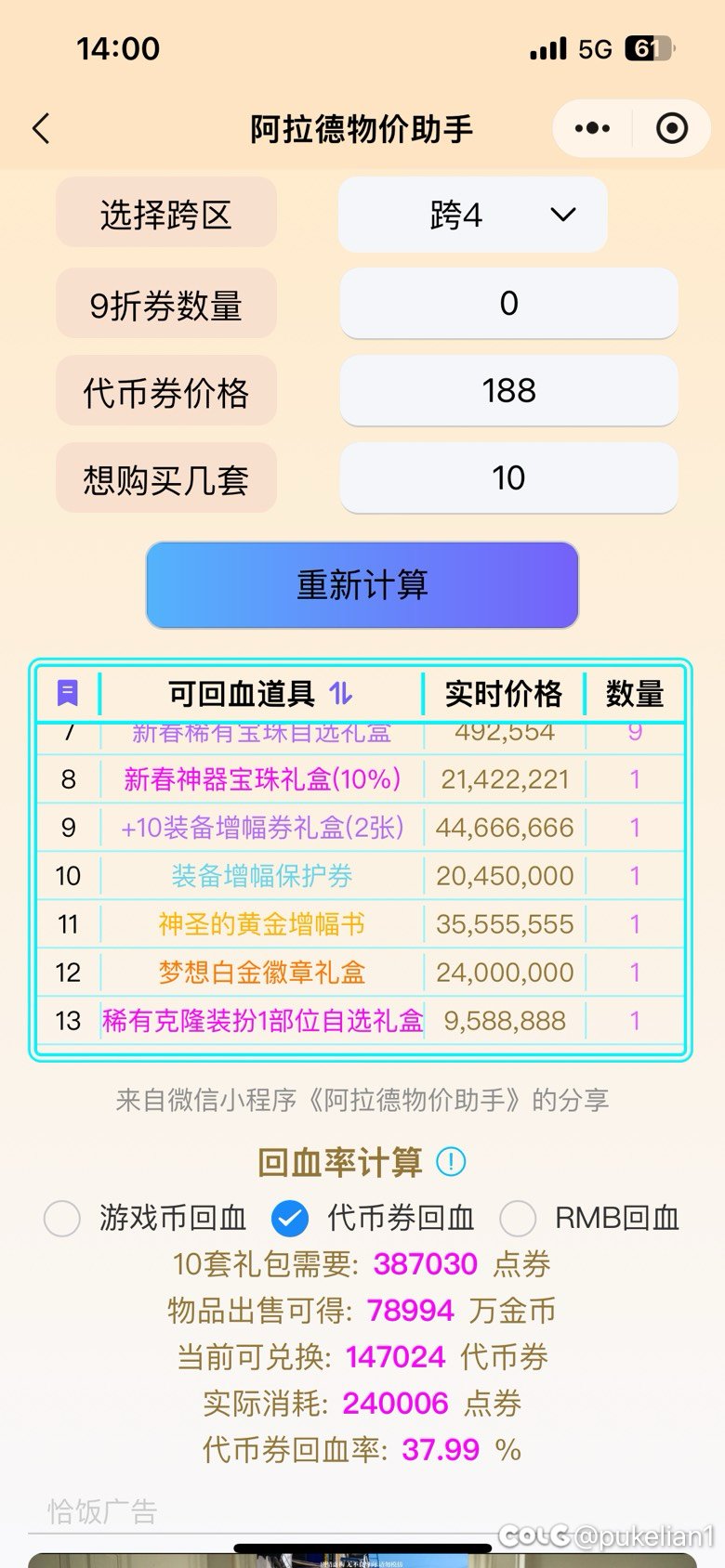Select 代币券回血 option
The image size is (725, 1568).
(290, 1218)
